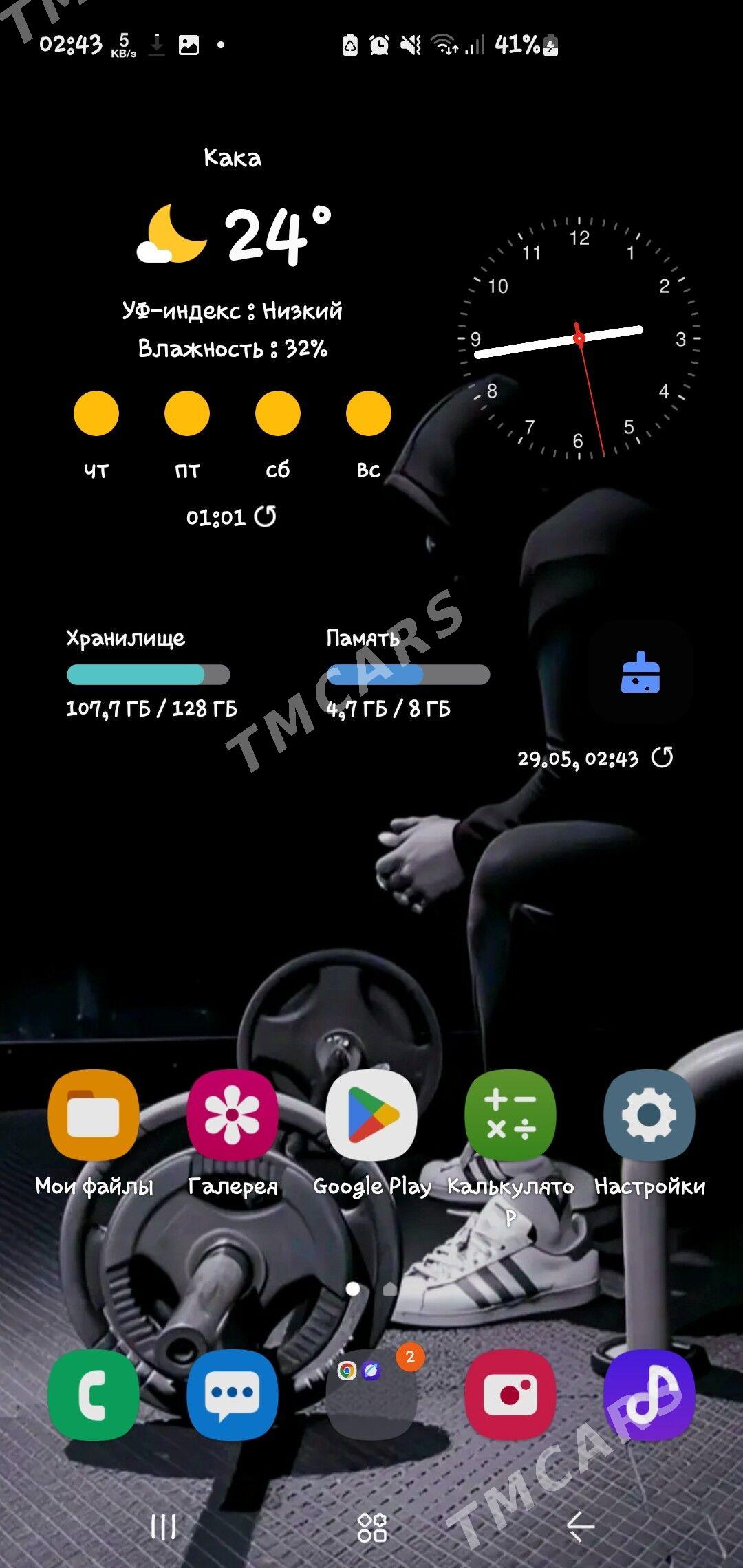The width and height of the screenshot is (743, 1568).
Task: Open the analog clock widget
Action: (x=579, y=338)
